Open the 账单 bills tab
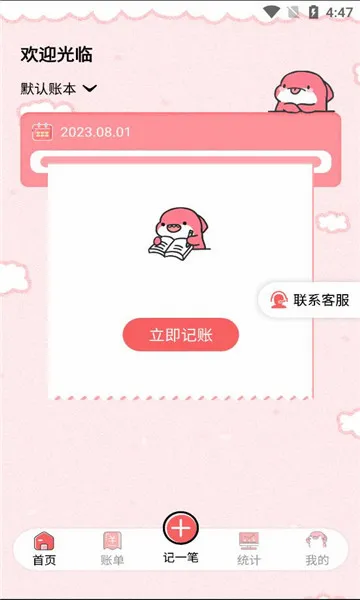 112,549
